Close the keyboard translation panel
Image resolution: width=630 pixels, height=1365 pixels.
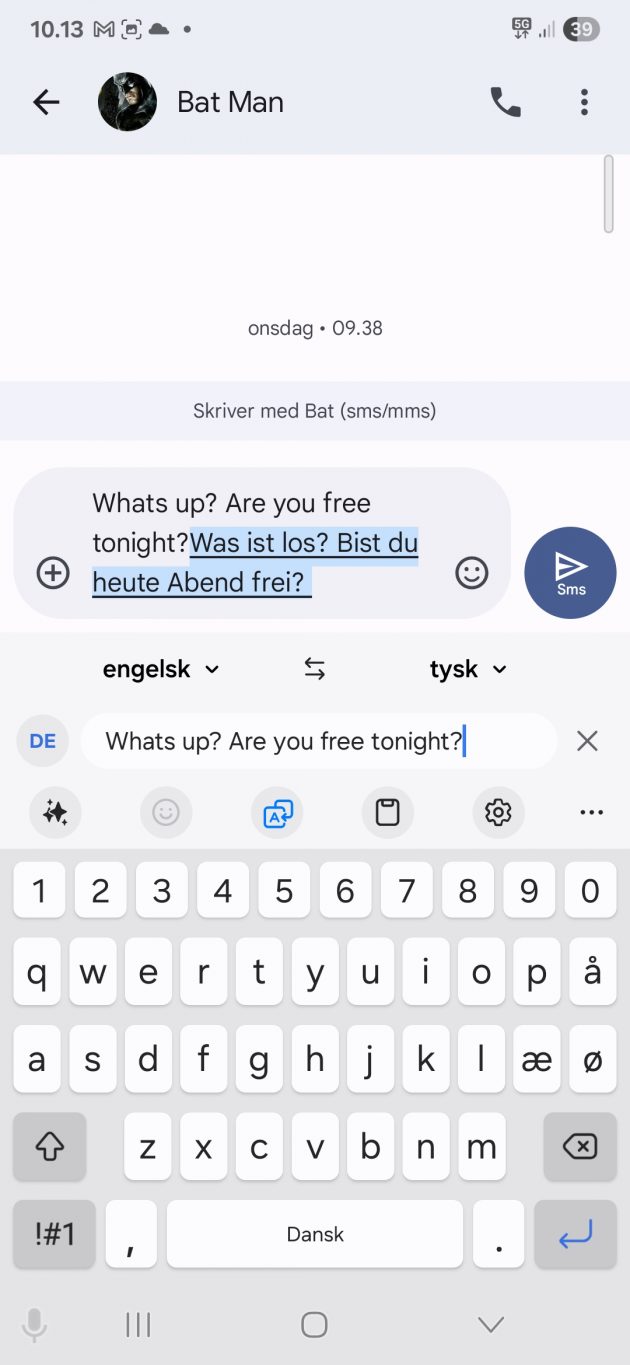tap(587, 741)
